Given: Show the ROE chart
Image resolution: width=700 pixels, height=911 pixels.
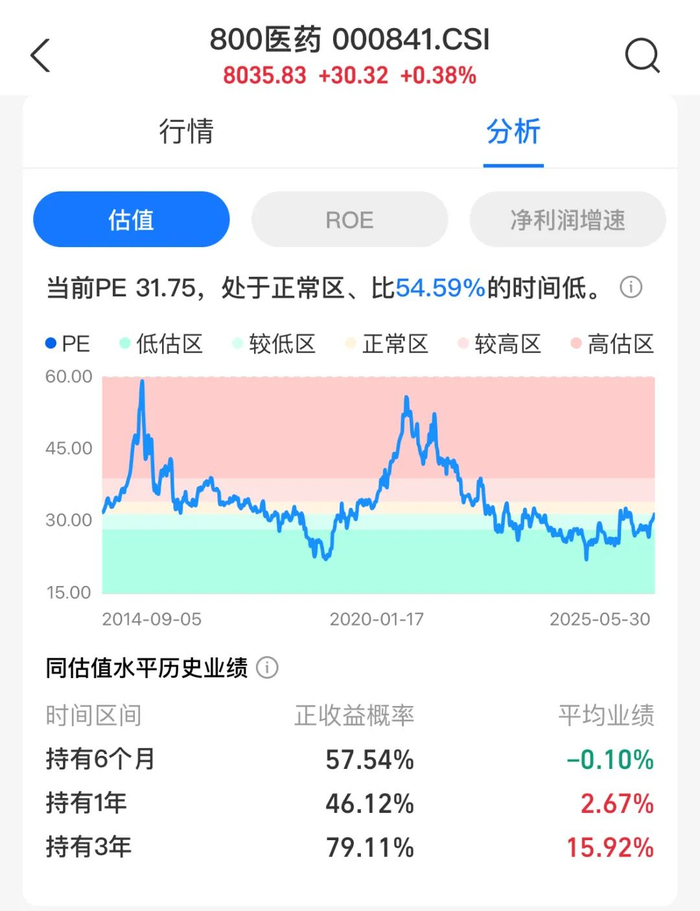Looking at the screenshot, I should 349,219.
